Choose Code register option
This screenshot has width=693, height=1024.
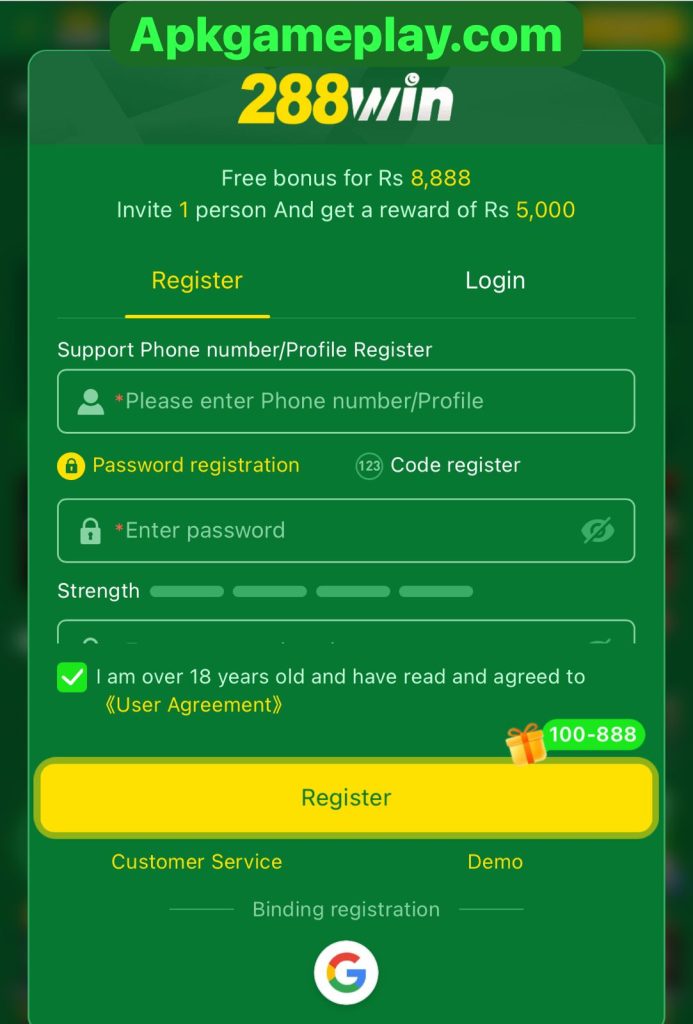[x=439, y=465]
